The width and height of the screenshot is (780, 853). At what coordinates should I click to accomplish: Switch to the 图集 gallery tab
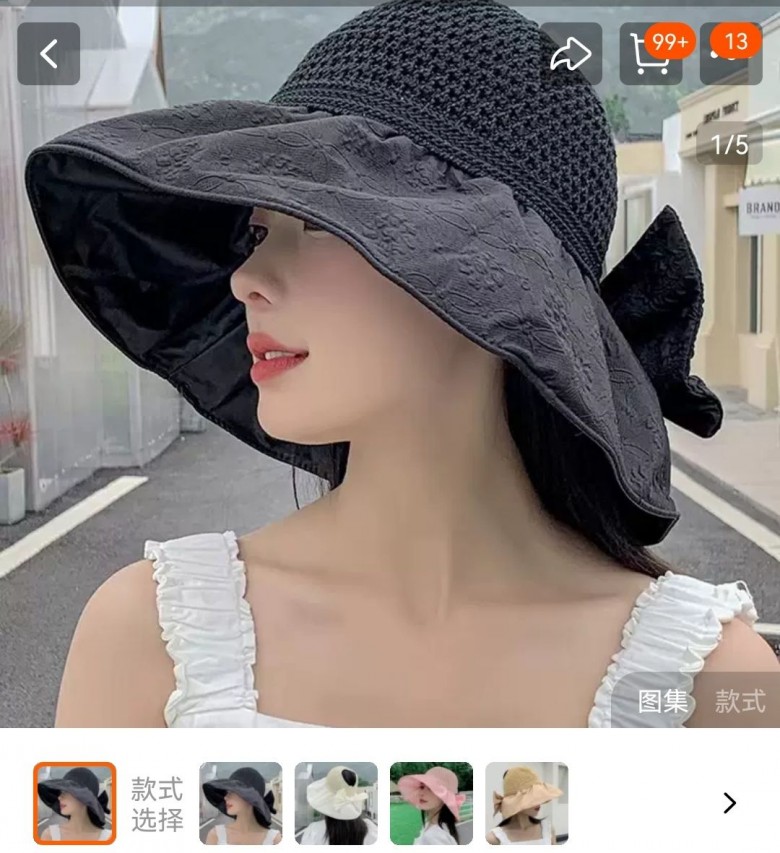click(x=663, y=701)
